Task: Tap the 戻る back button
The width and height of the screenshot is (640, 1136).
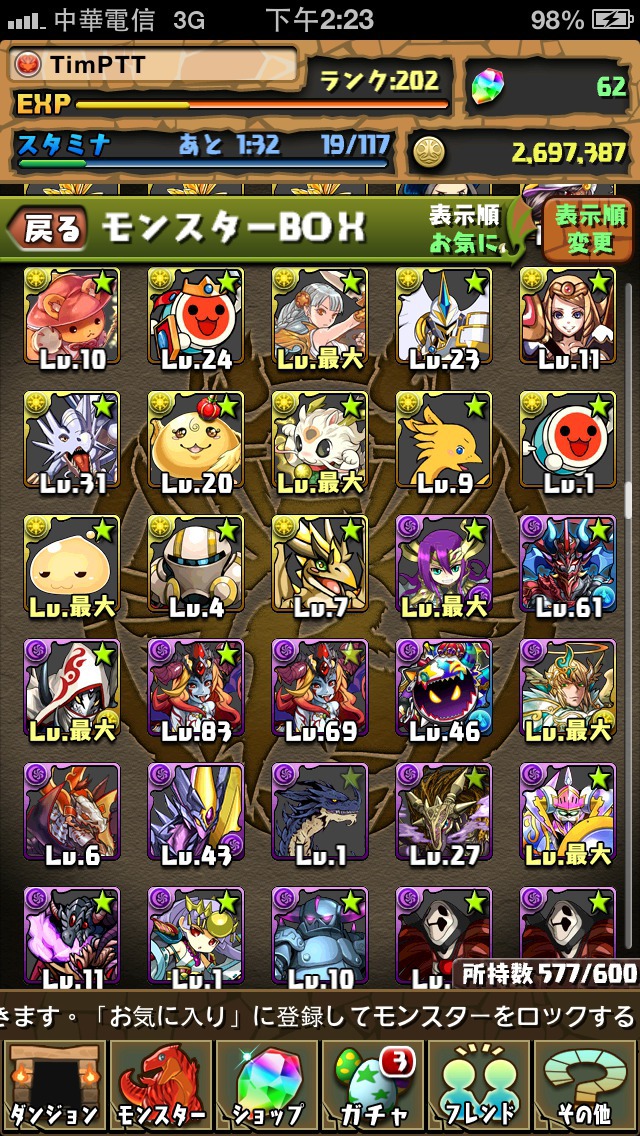Action: [x=45, y=229]
